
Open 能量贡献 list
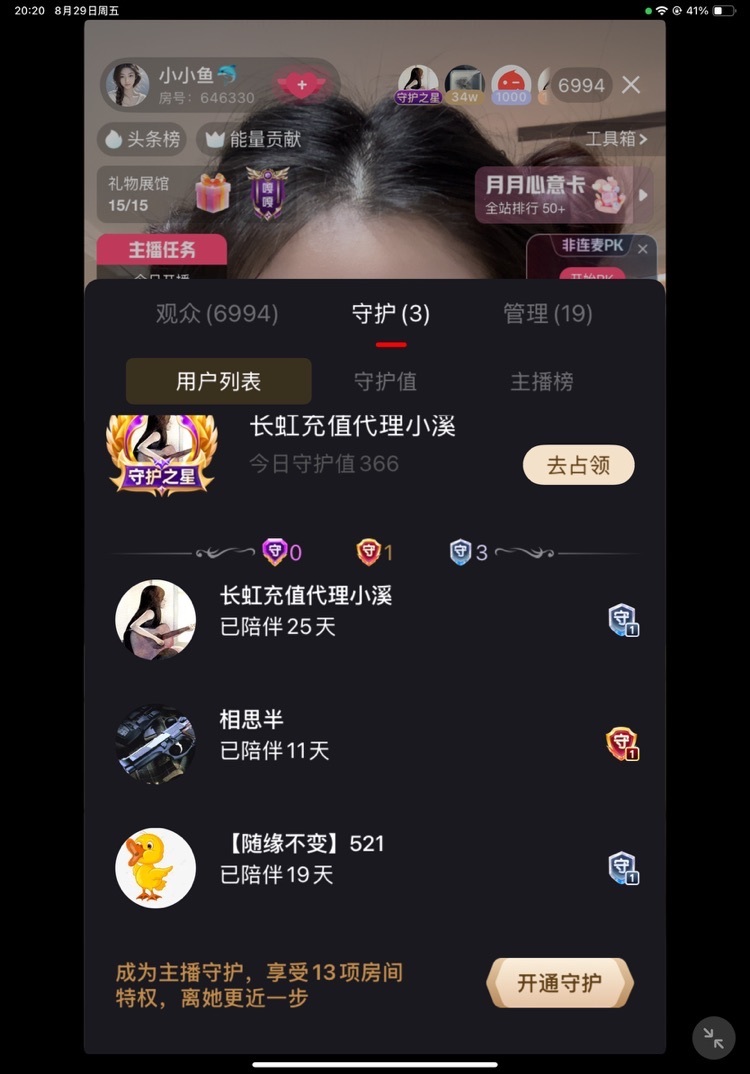click(x=253, y=139)
